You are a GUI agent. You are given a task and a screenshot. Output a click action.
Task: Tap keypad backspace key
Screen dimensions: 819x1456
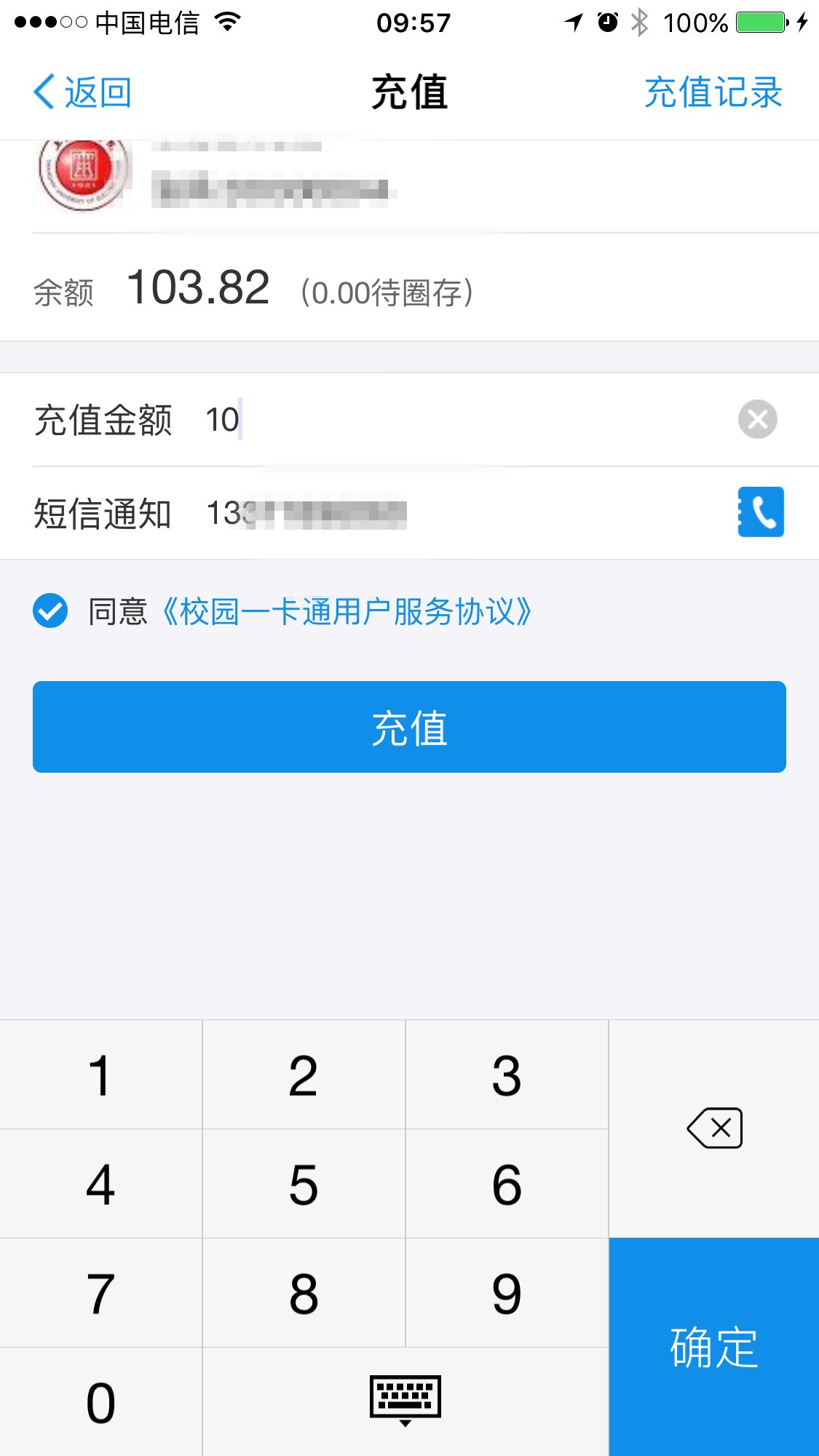[x=714, y=1129]
